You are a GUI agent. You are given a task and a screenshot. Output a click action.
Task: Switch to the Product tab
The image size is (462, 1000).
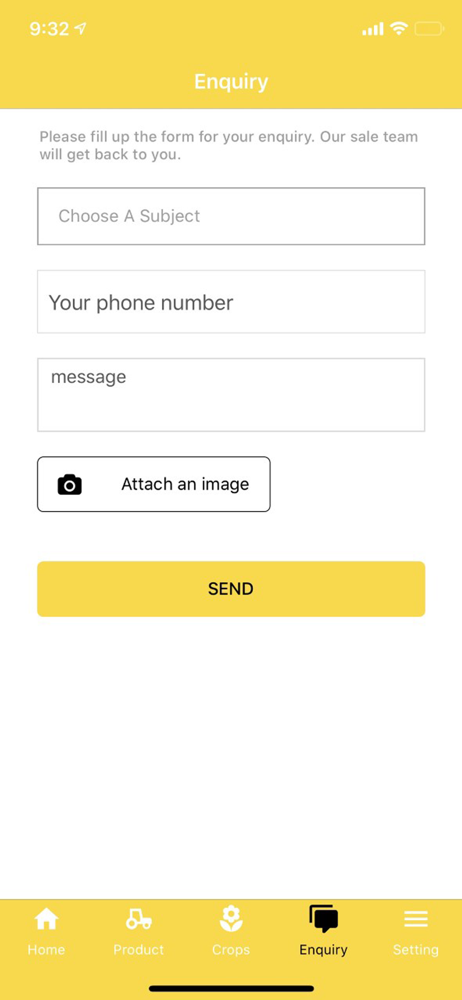[138, 931]
